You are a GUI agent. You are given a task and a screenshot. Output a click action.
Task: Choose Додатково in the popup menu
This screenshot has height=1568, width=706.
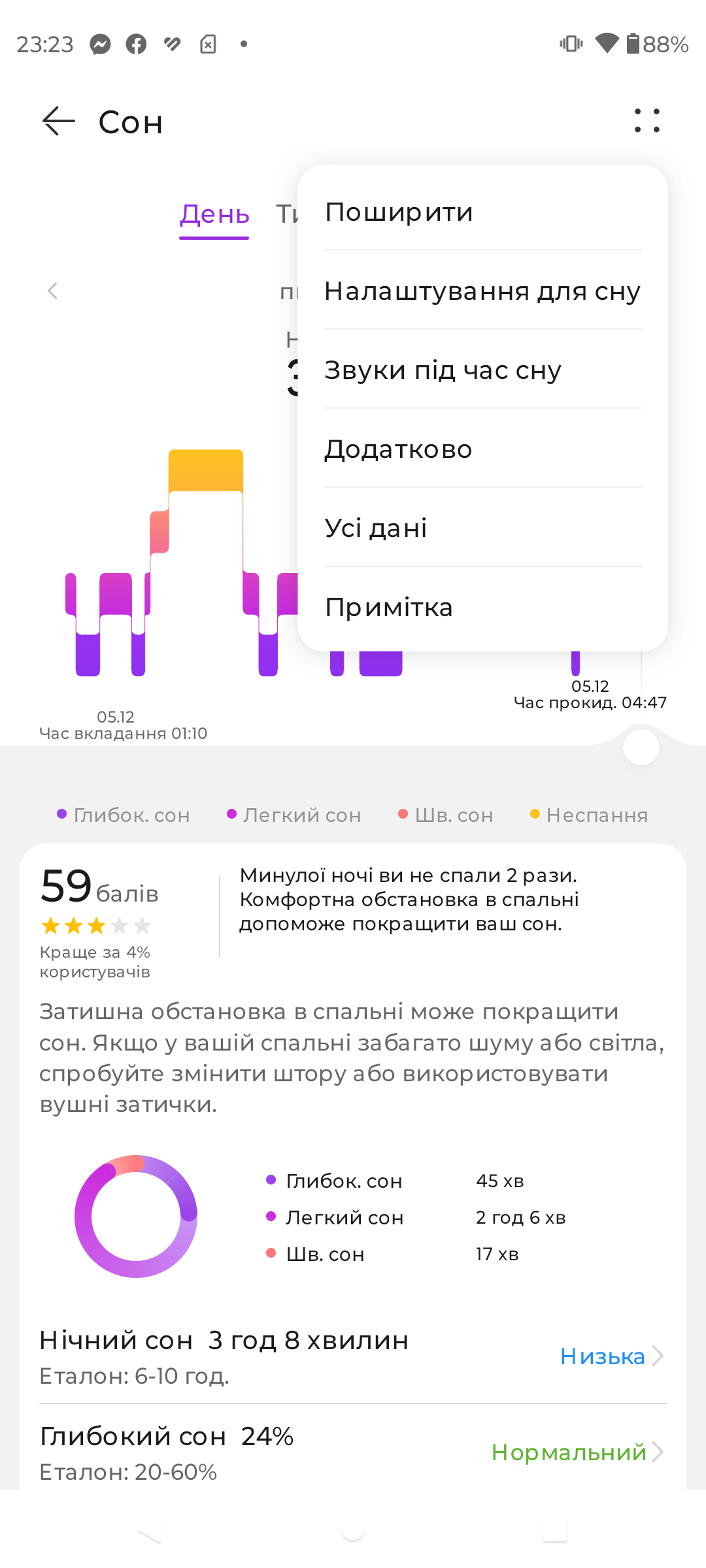click(482, 449)
